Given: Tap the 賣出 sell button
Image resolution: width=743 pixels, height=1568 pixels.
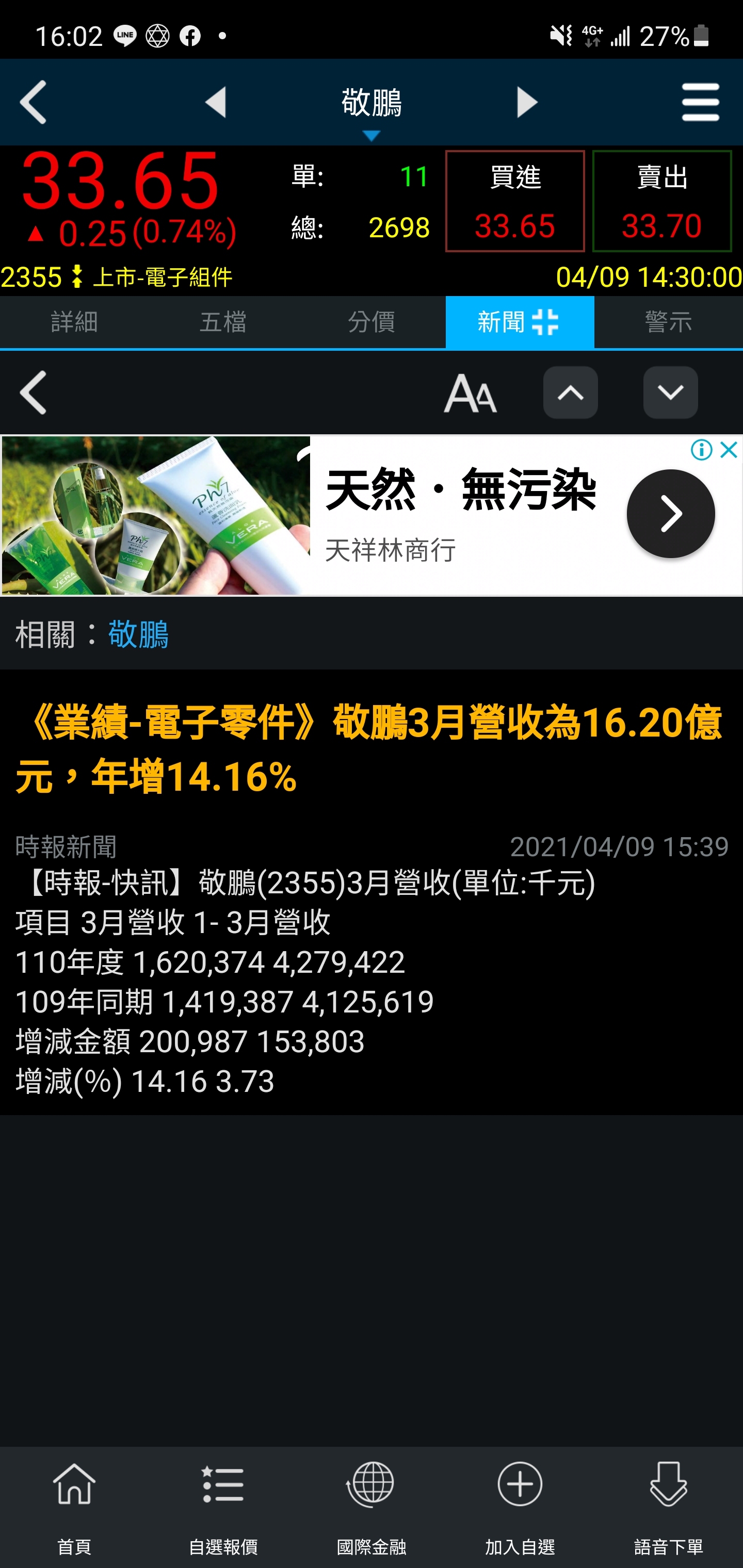Looking at the screenshot, I should click(661, 201).
